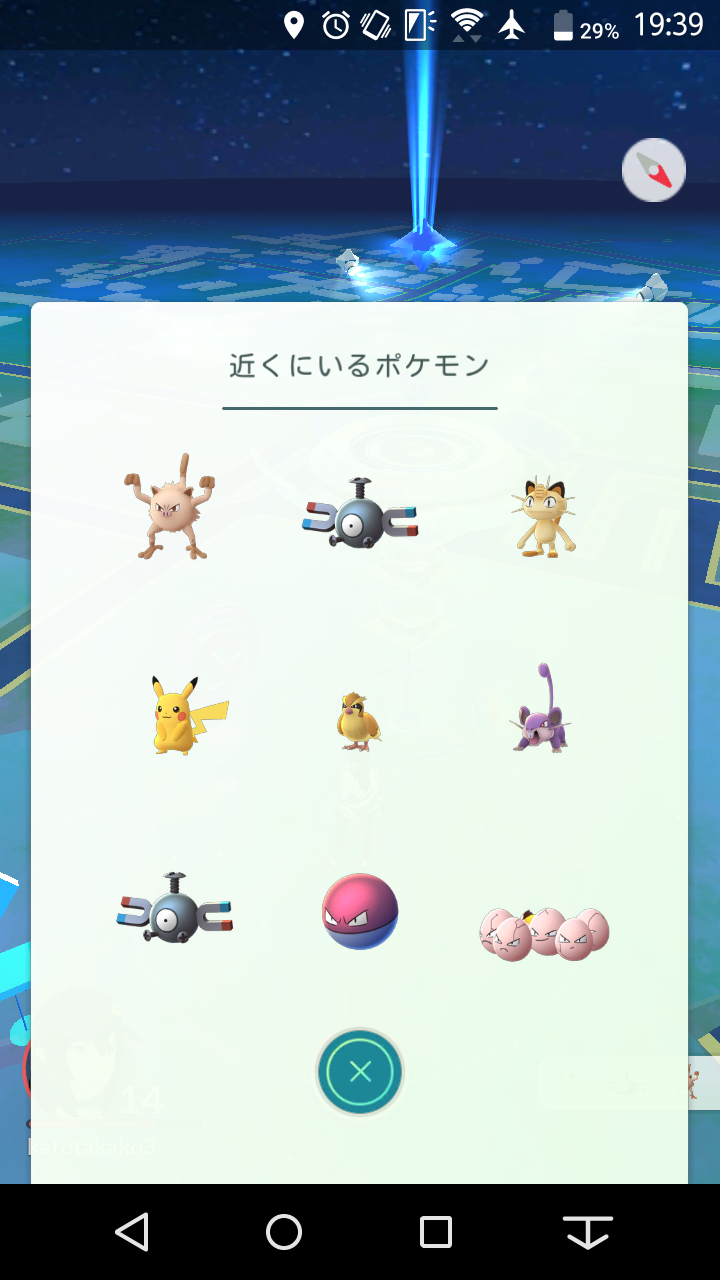Select Exeggcute in the nearby list
Viewport: 720px width, 1280px height.
tap(545, 934)
